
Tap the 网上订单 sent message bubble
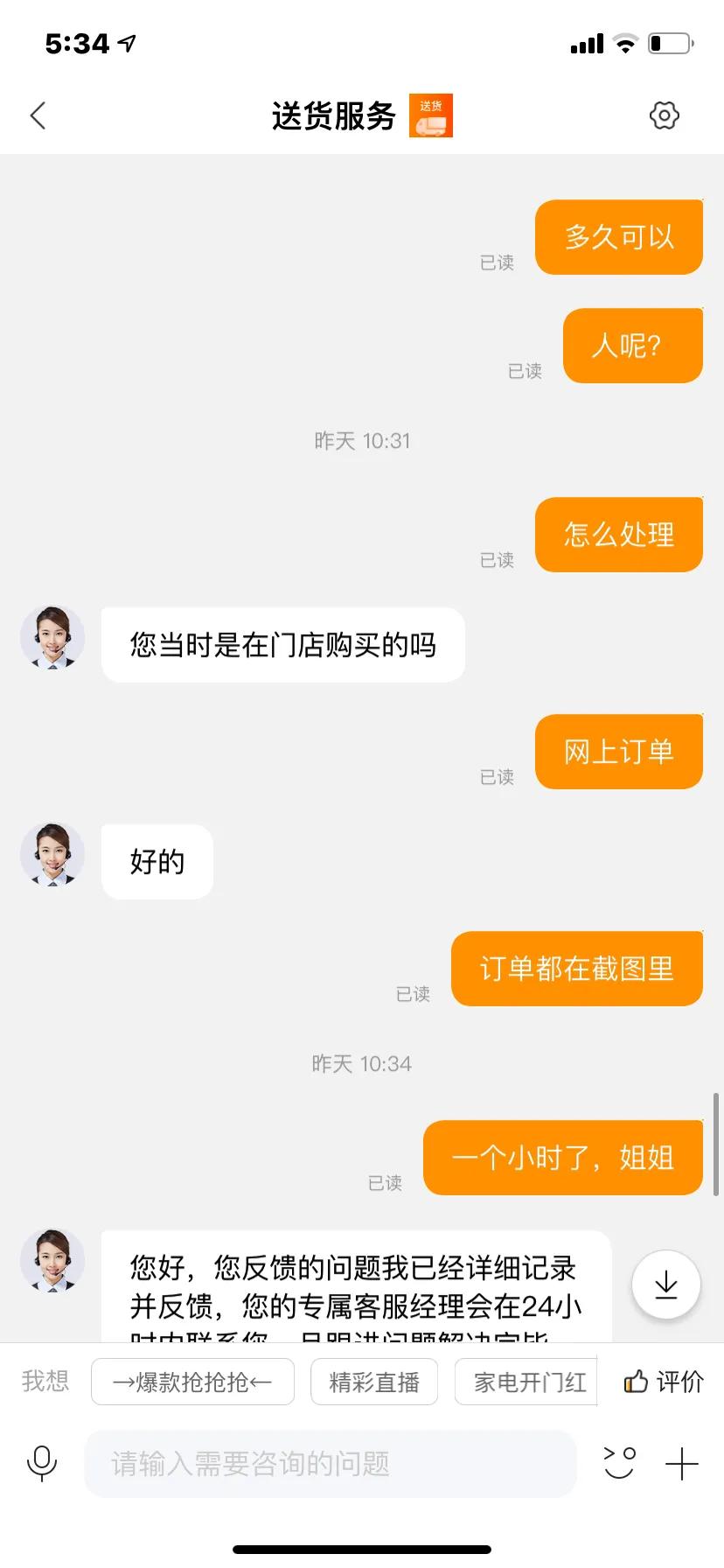coord(618,752)
